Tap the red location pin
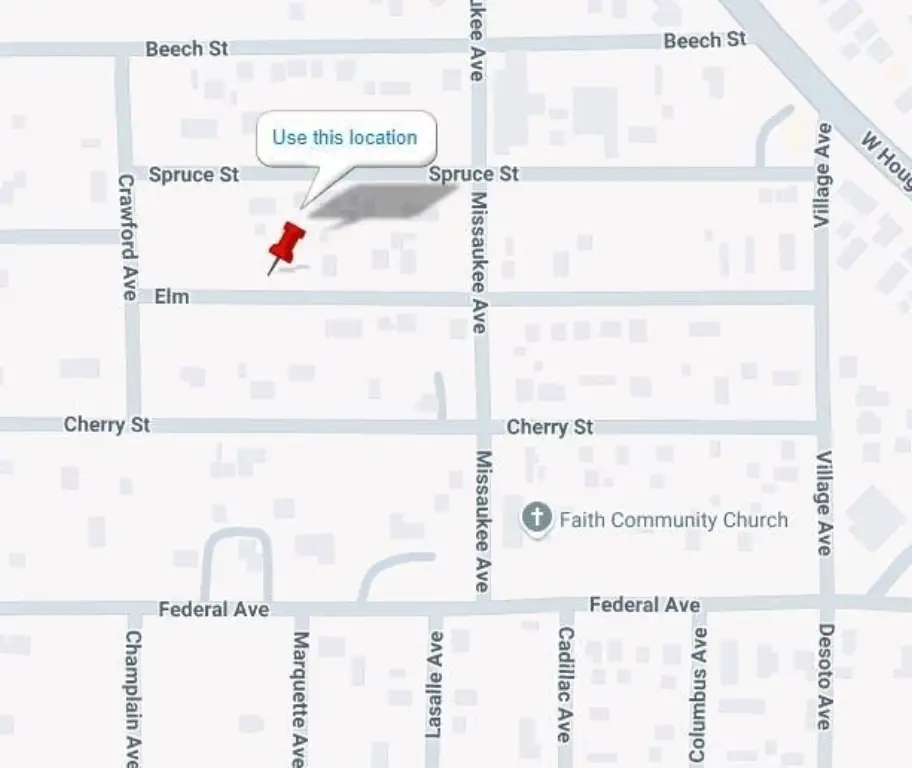Screen dimensions: 912x768 pyautogui.click(x=289, y=243)
